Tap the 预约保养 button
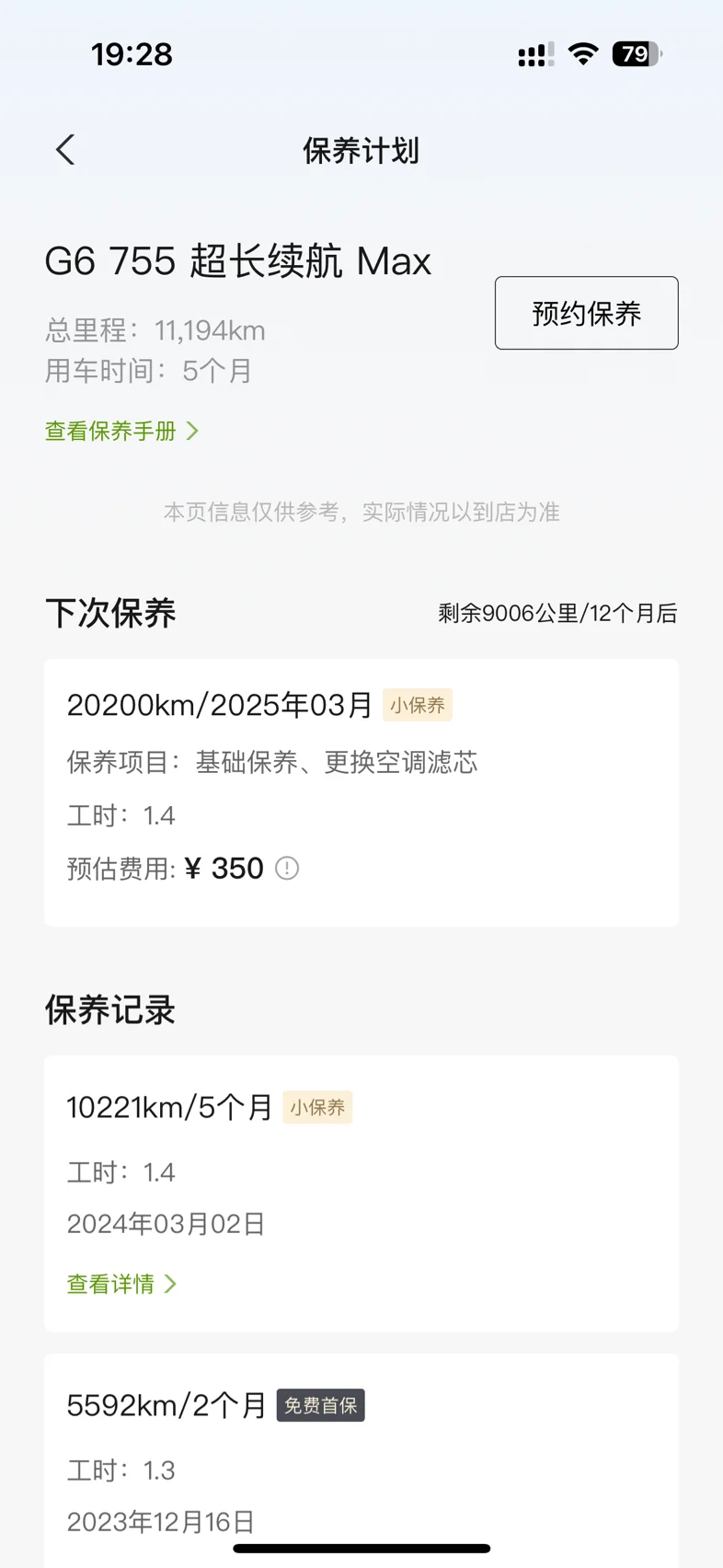The width and height of the screenshot is (723, 1568). pos(586,313)
